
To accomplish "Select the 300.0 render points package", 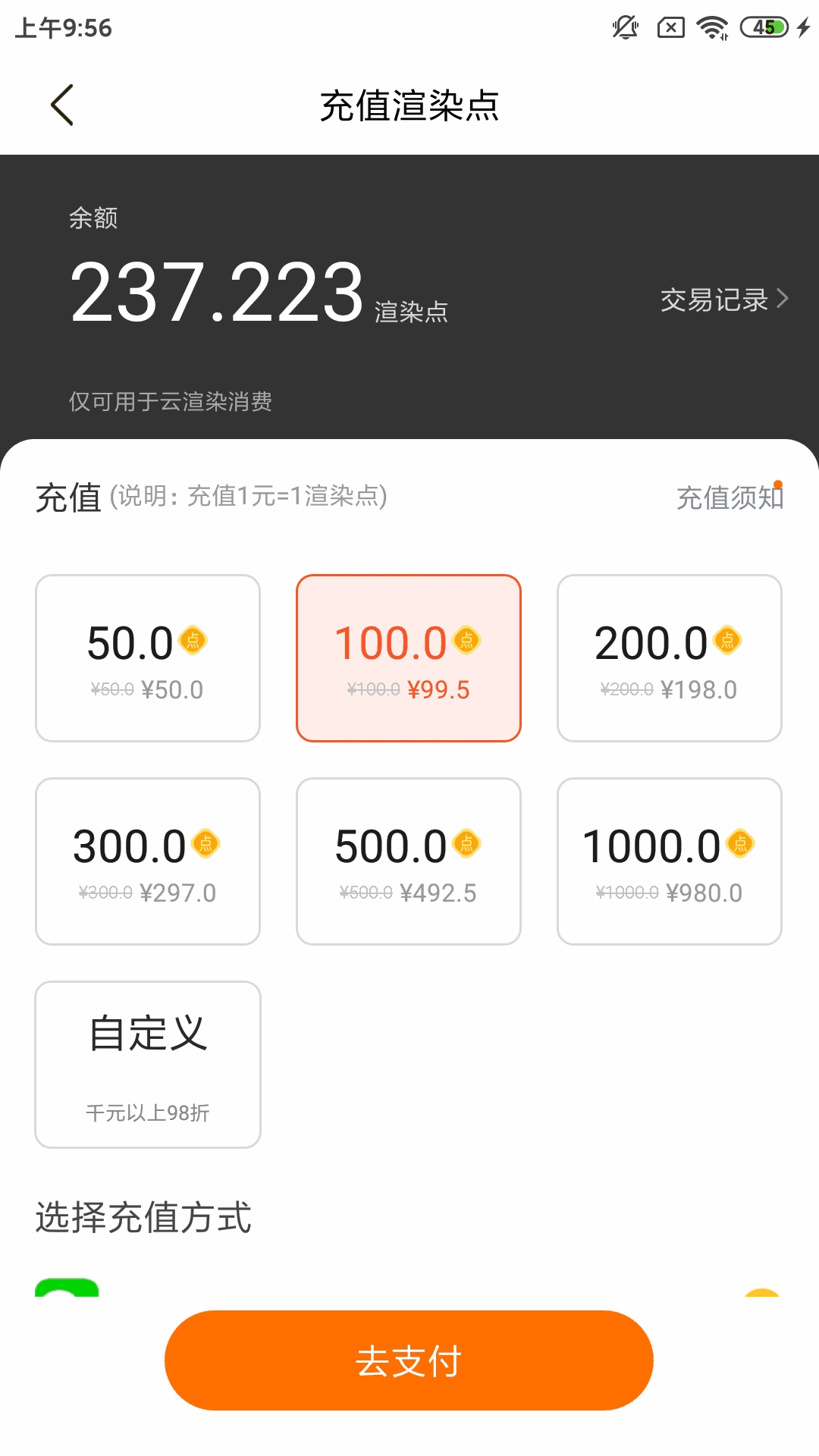I will pyautogui.click(x=146, y=861).
